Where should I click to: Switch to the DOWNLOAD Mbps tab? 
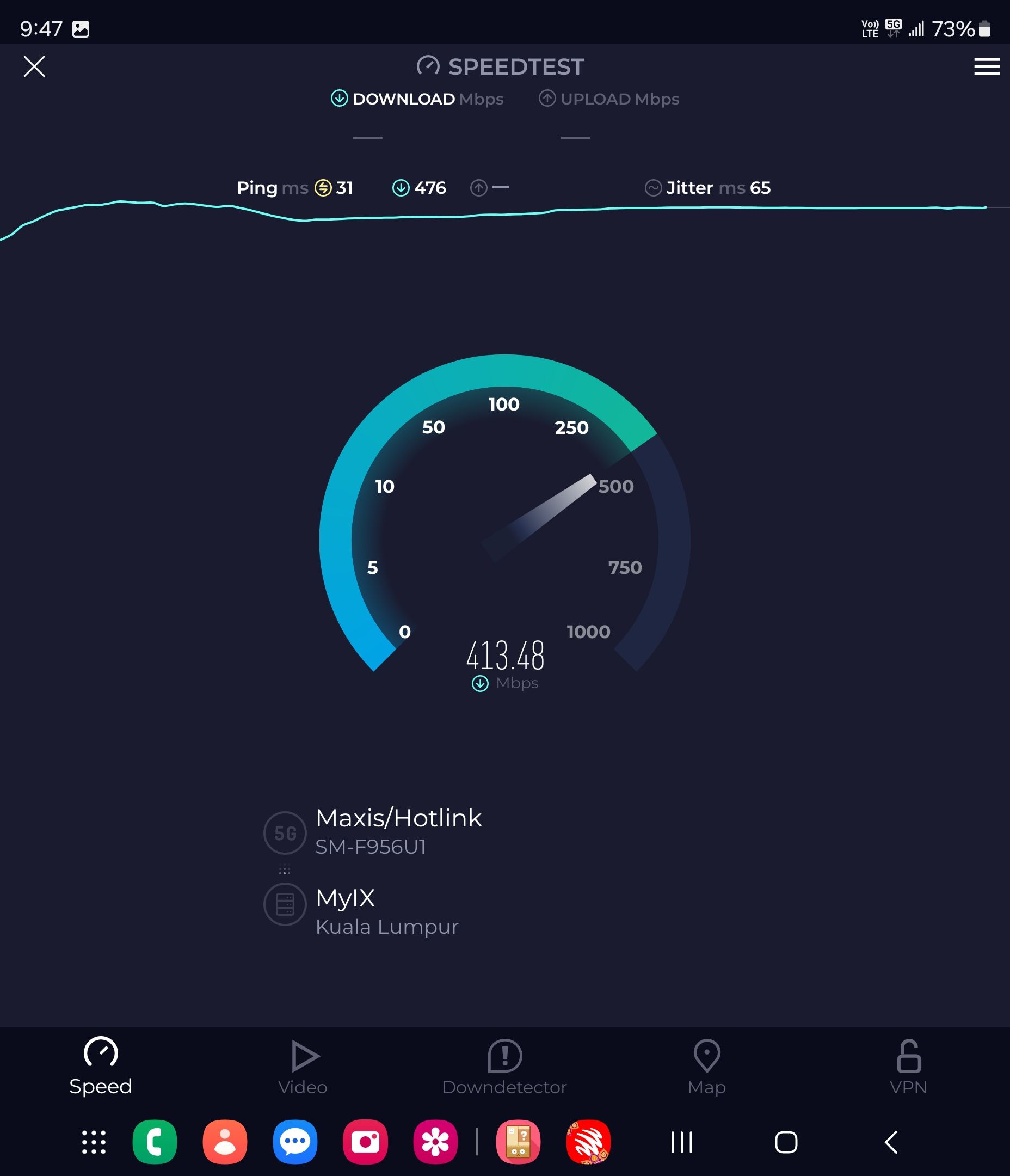pyautogui.click(x=417, y=98)
